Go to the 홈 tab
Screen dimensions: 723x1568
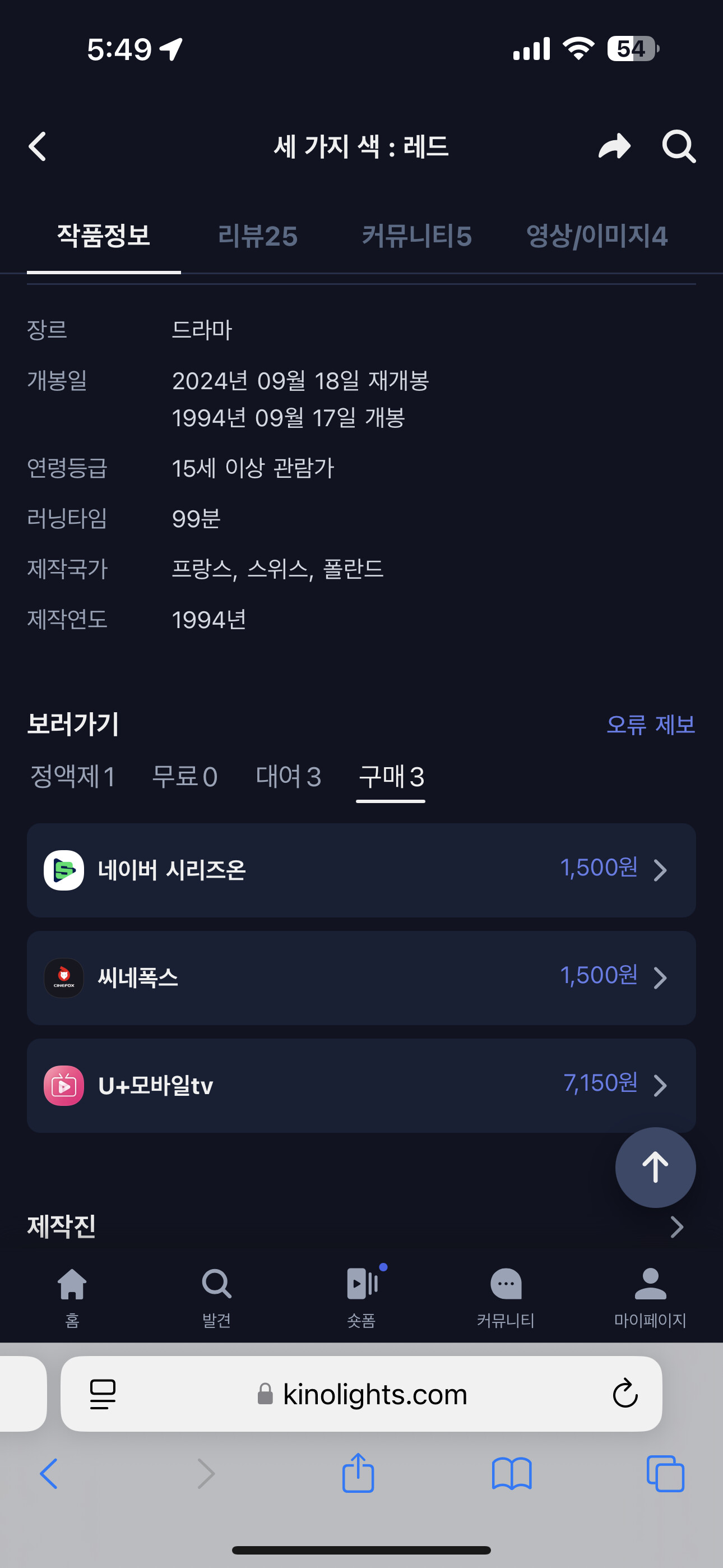click(x=72, y=1298)
